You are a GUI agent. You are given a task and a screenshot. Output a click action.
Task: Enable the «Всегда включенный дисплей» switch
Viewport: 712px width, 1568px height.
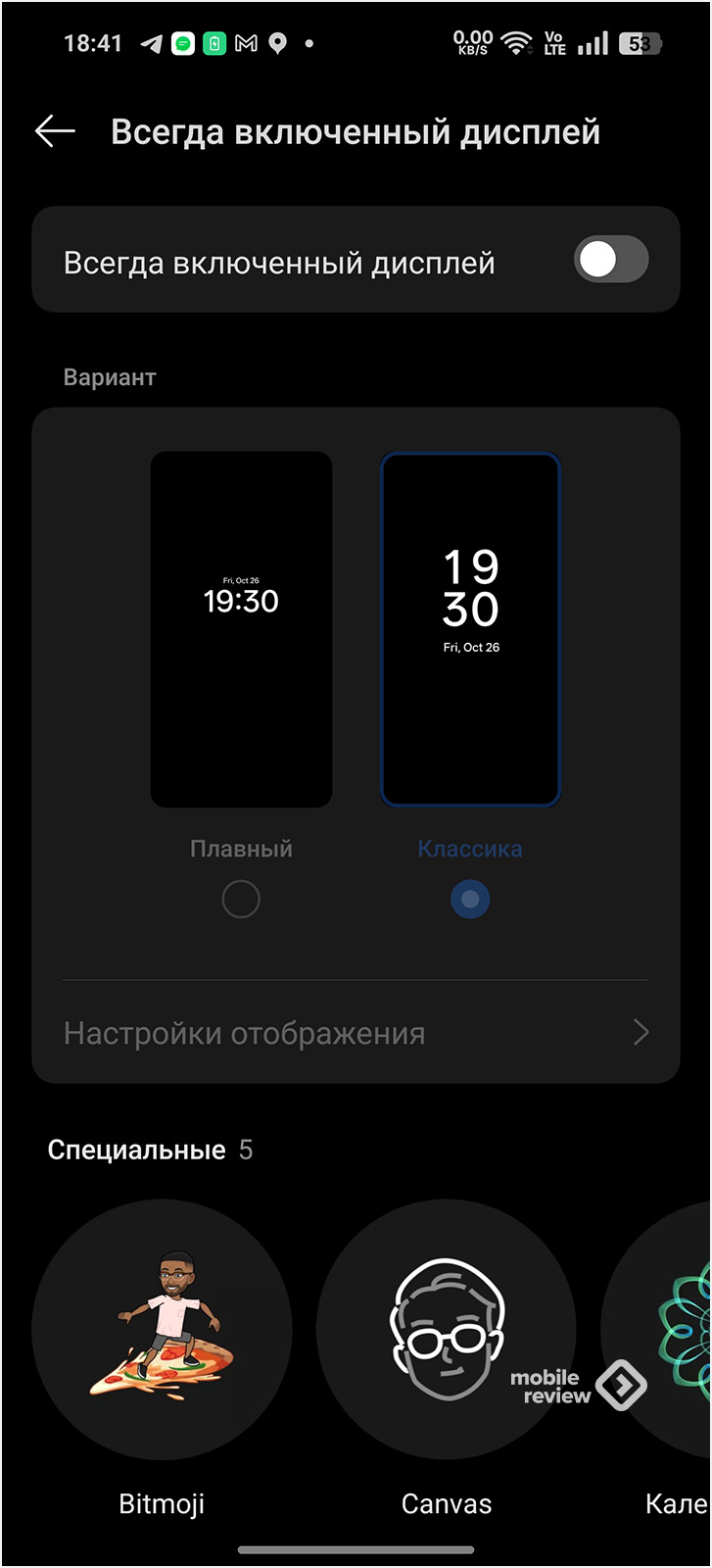coord(611,260)
